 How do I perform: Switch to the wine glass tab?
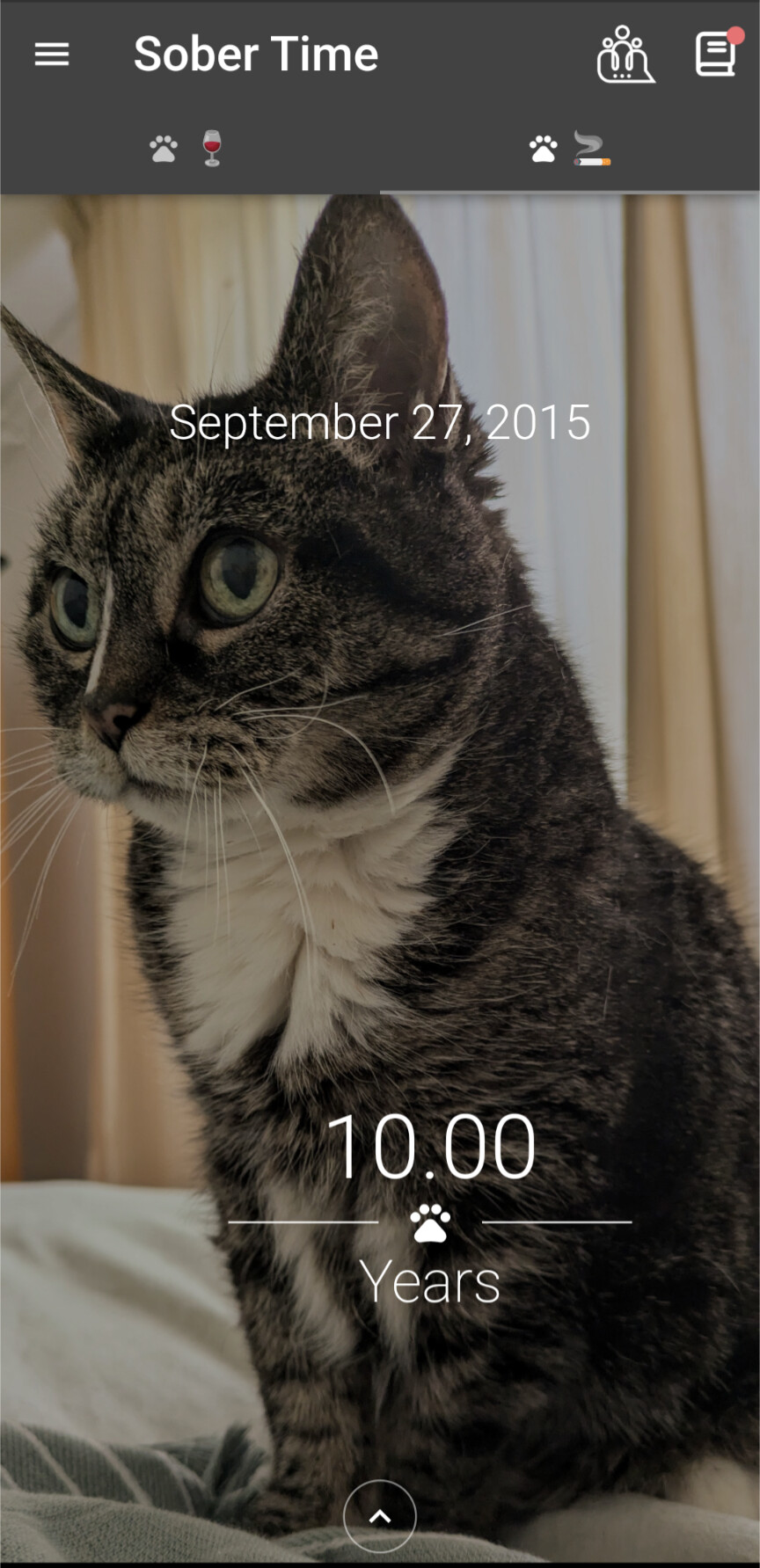point(189,149)
